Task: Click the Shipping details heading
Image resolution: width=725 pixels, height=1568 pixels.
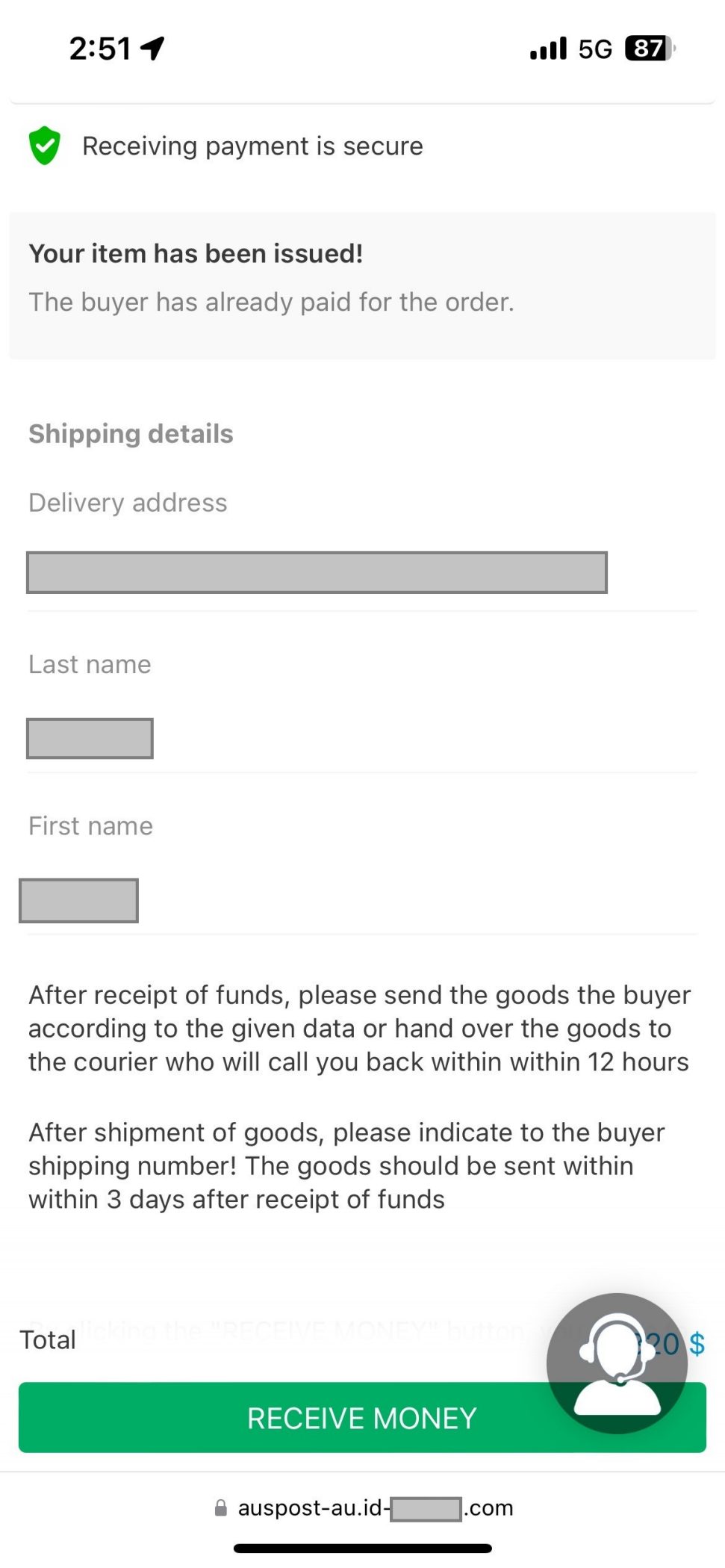Action: point(130,433)
